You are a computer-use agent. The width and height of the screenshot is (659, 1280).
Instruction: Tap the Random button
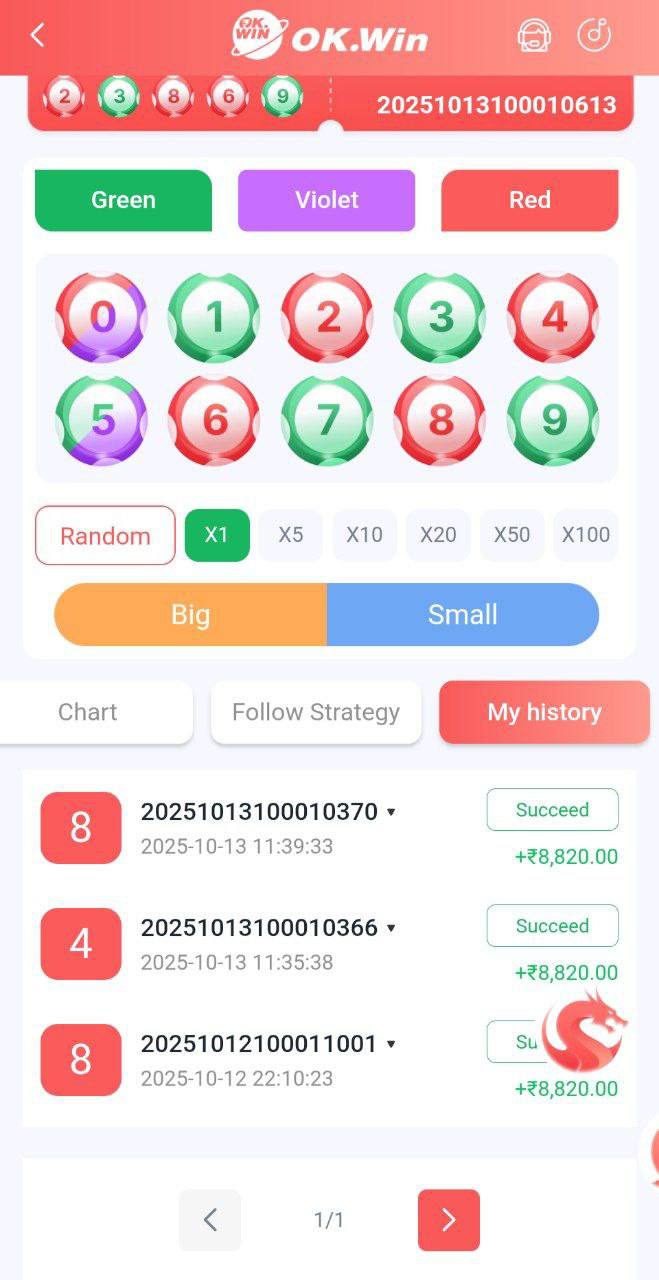(x=105, y=536)
